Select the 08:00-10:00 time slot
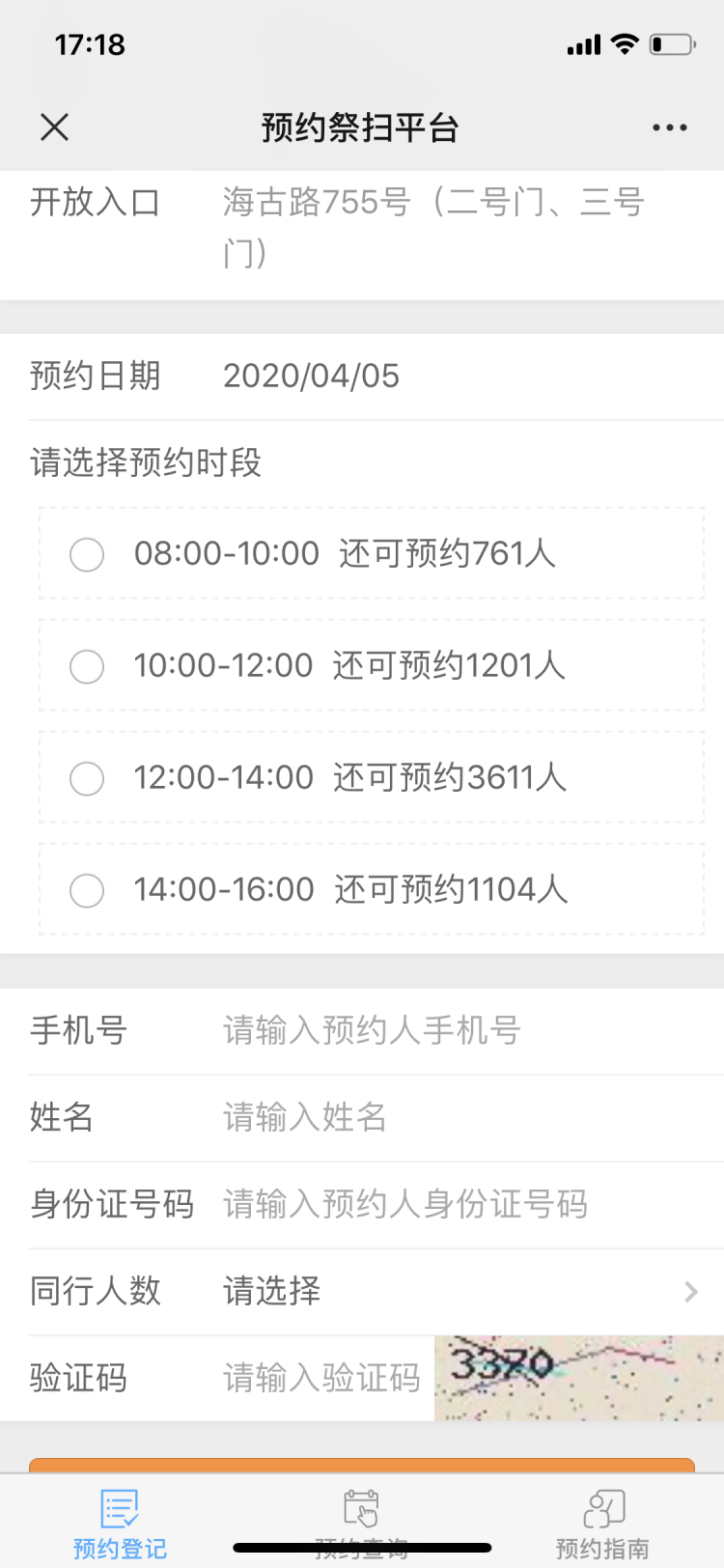Viewport: 724px width, 1568px height. (87, 554)
